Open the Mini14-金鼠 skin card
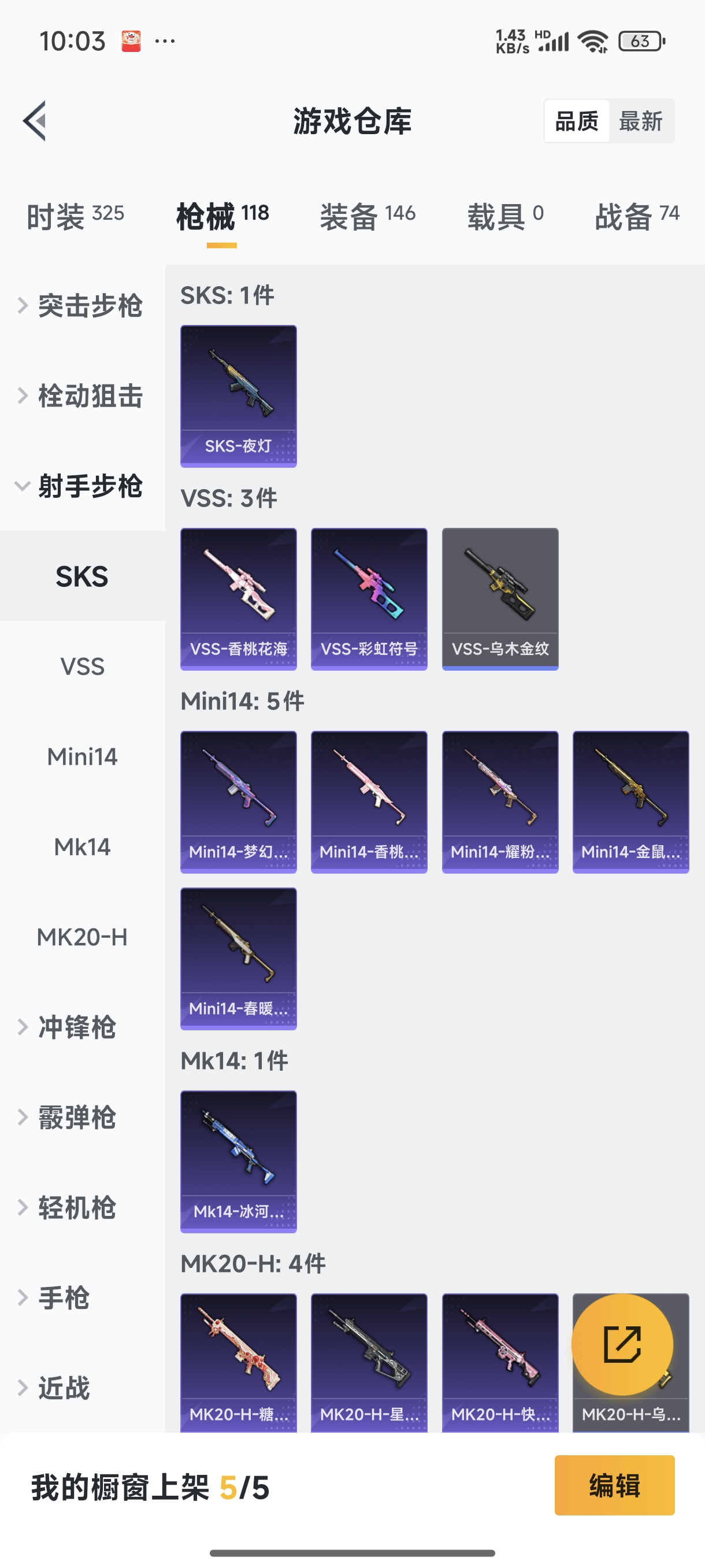Viewport: 705px width, 1568px height. tap(630, 802)
